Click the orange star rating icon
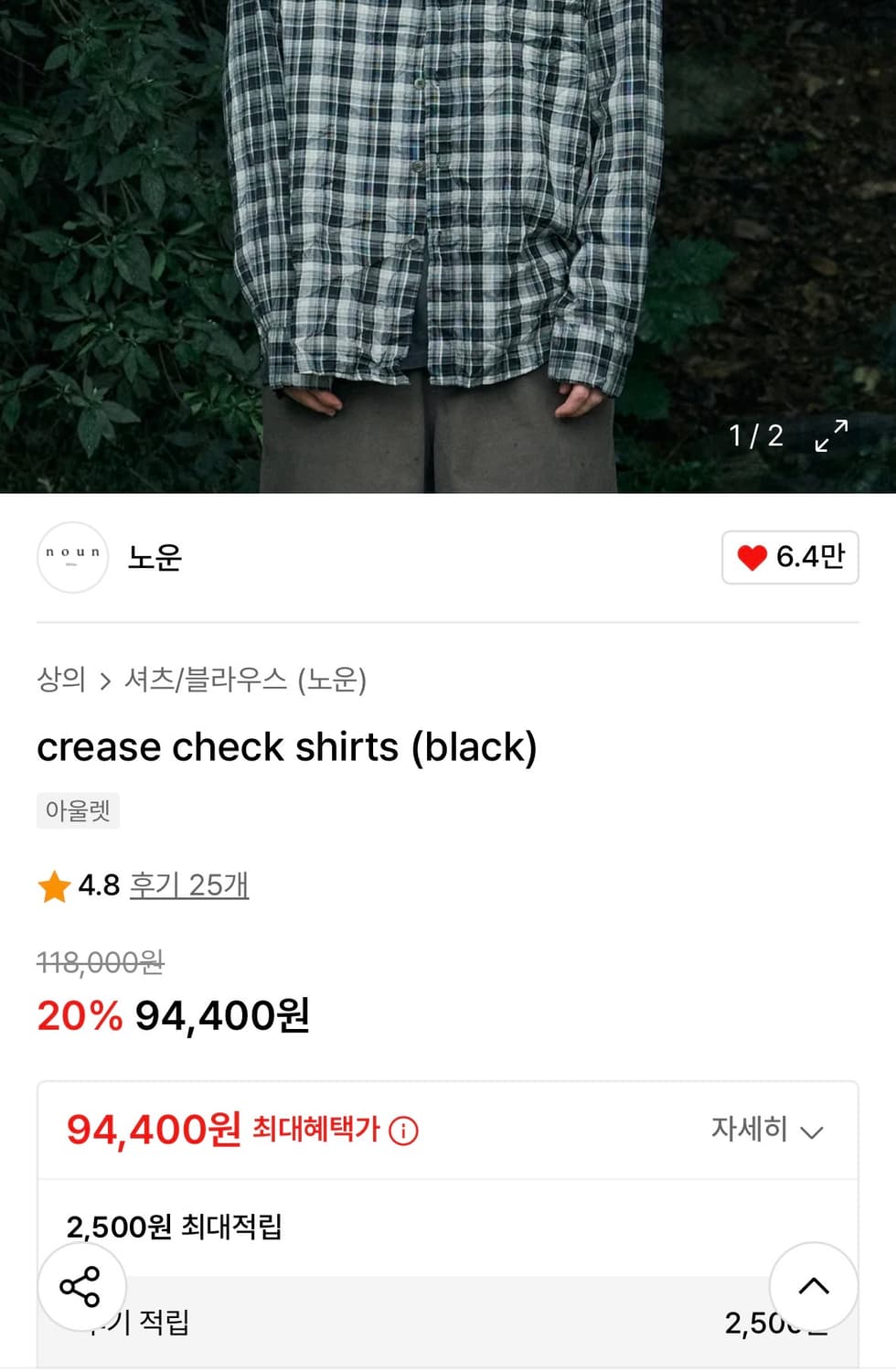 [x=55, y=884]
